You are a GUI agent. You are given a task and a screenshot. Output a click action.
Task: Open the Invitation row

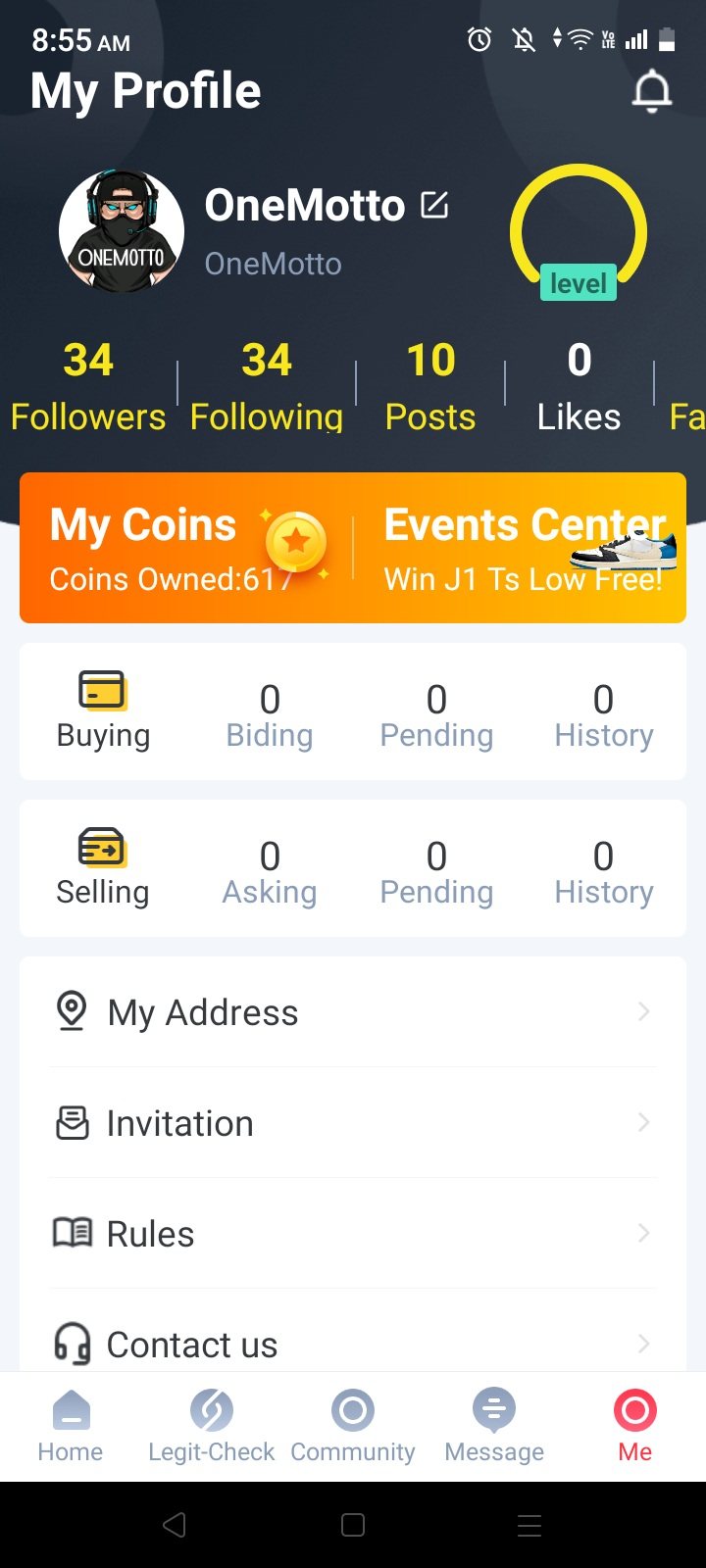pos(353,1123)
